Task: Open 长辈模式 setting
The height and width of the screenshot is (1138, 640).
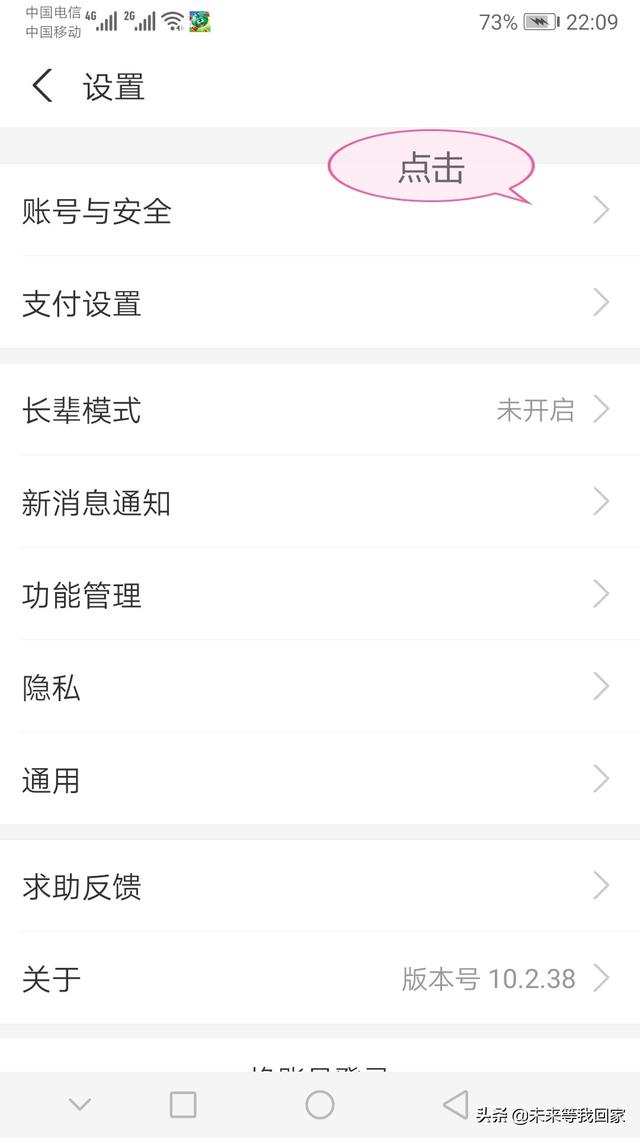Action: tap(320, 409)
